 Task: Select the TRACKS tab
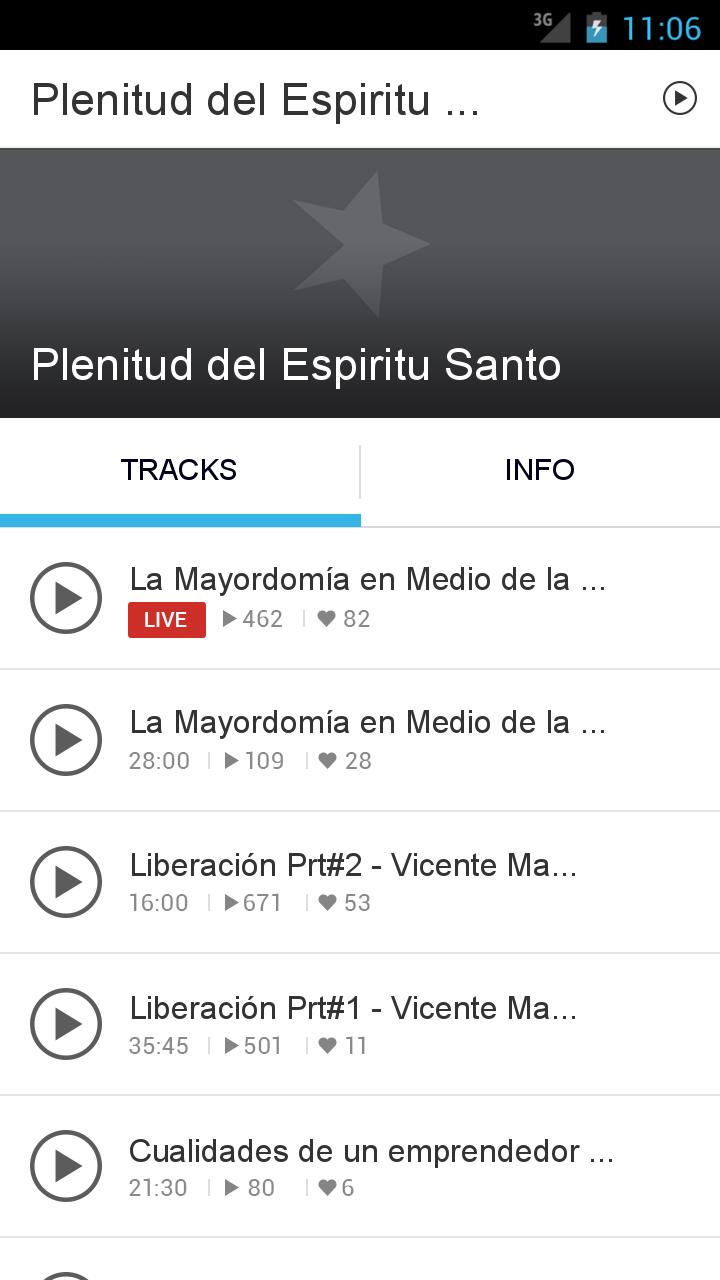[179, 470]
